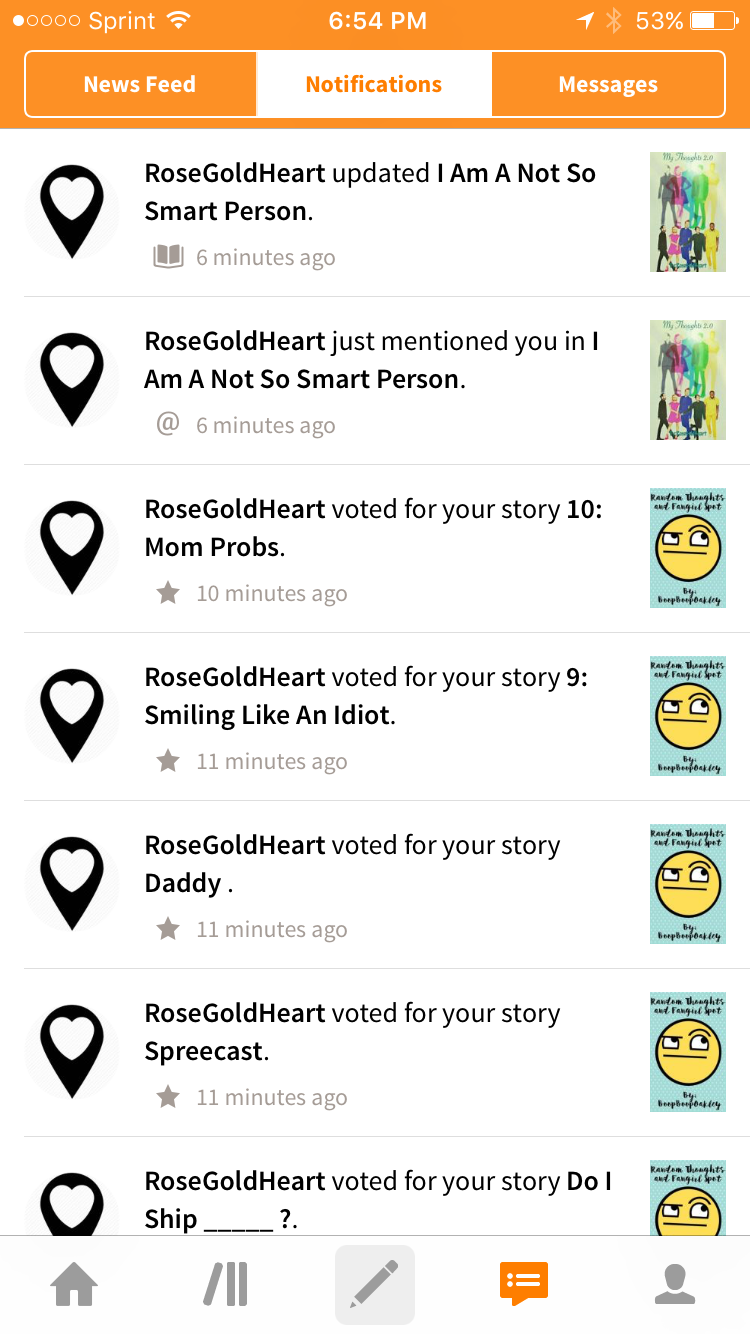The image size is (750, 1334).
Task: Open the vote notification for Smiling Like An Idiot
Action: (375, 717)
